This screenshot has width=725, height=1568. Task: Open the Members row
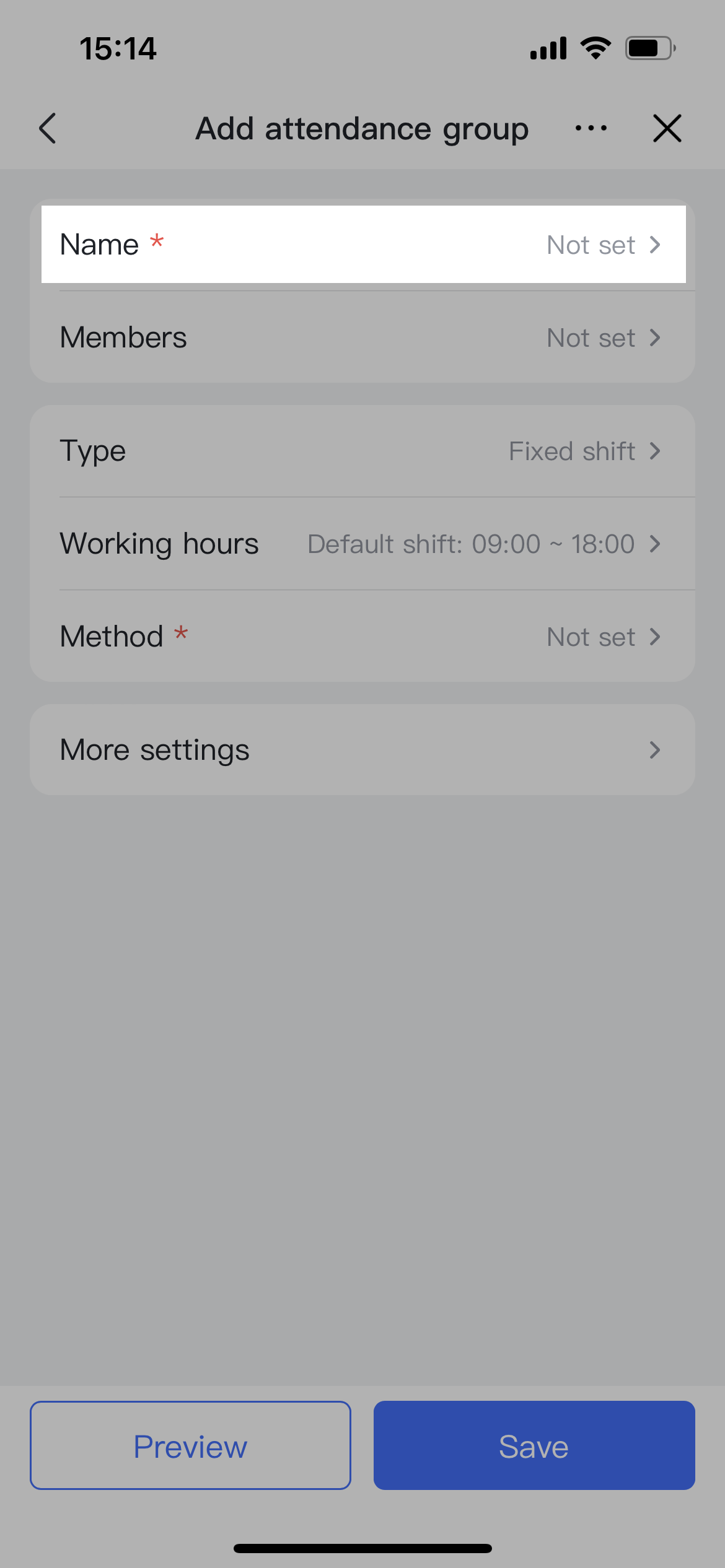[x=363, y=338]
